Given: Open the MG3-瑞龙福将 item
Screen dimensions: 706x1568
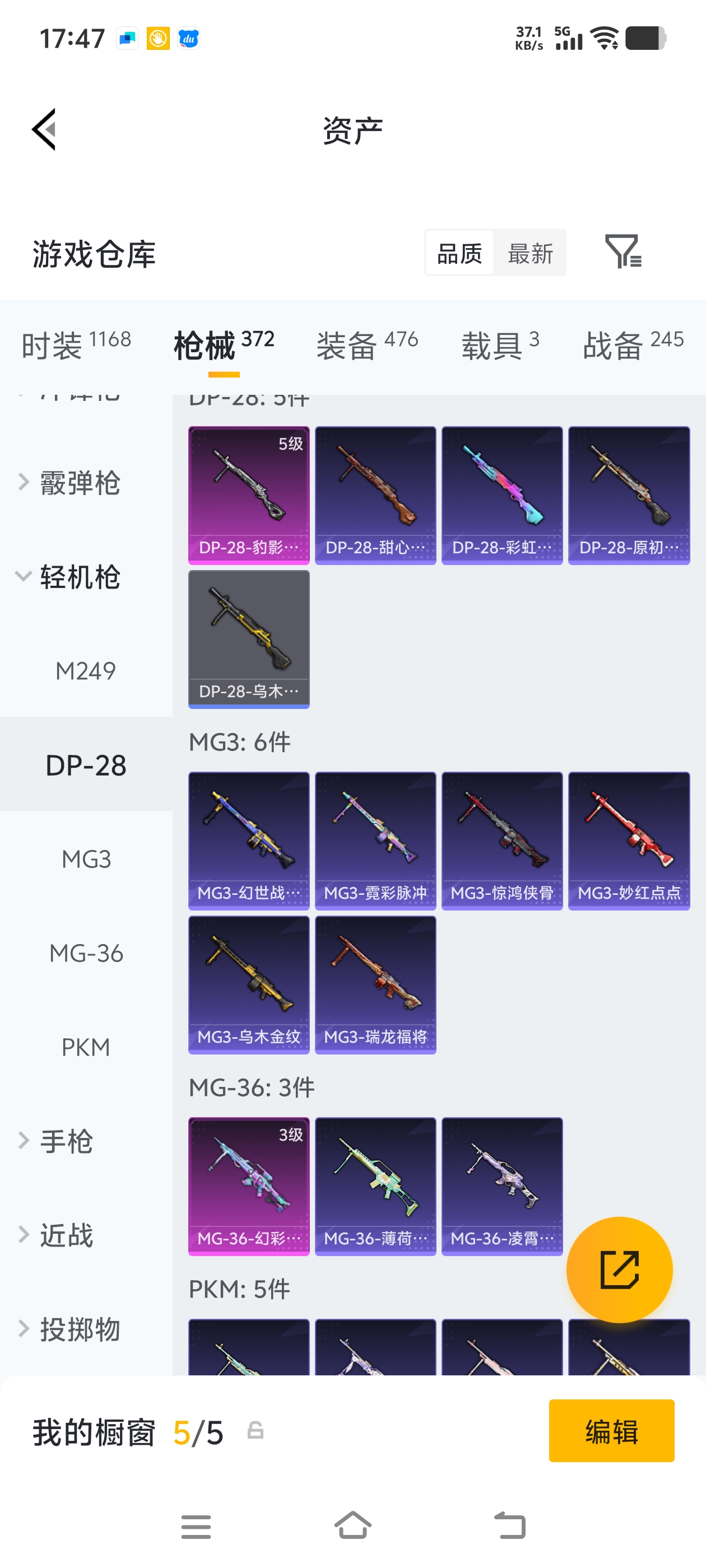Looking at the screenshot, I should [375, 984].
